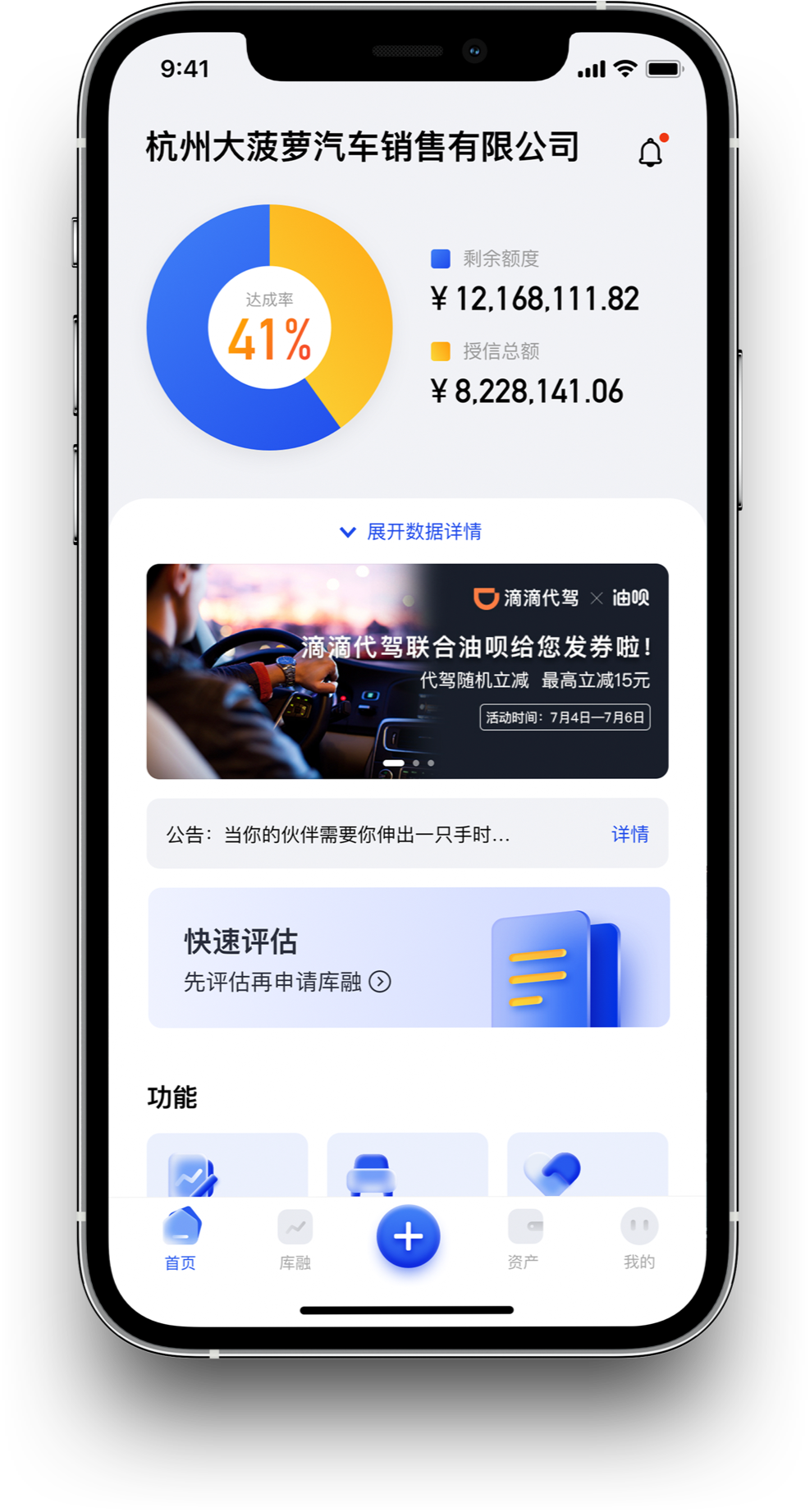The width and height of the screenshot is (810, 1512).
Task: Tap 详情 link on the announcement
Action: tap(629, 834)
